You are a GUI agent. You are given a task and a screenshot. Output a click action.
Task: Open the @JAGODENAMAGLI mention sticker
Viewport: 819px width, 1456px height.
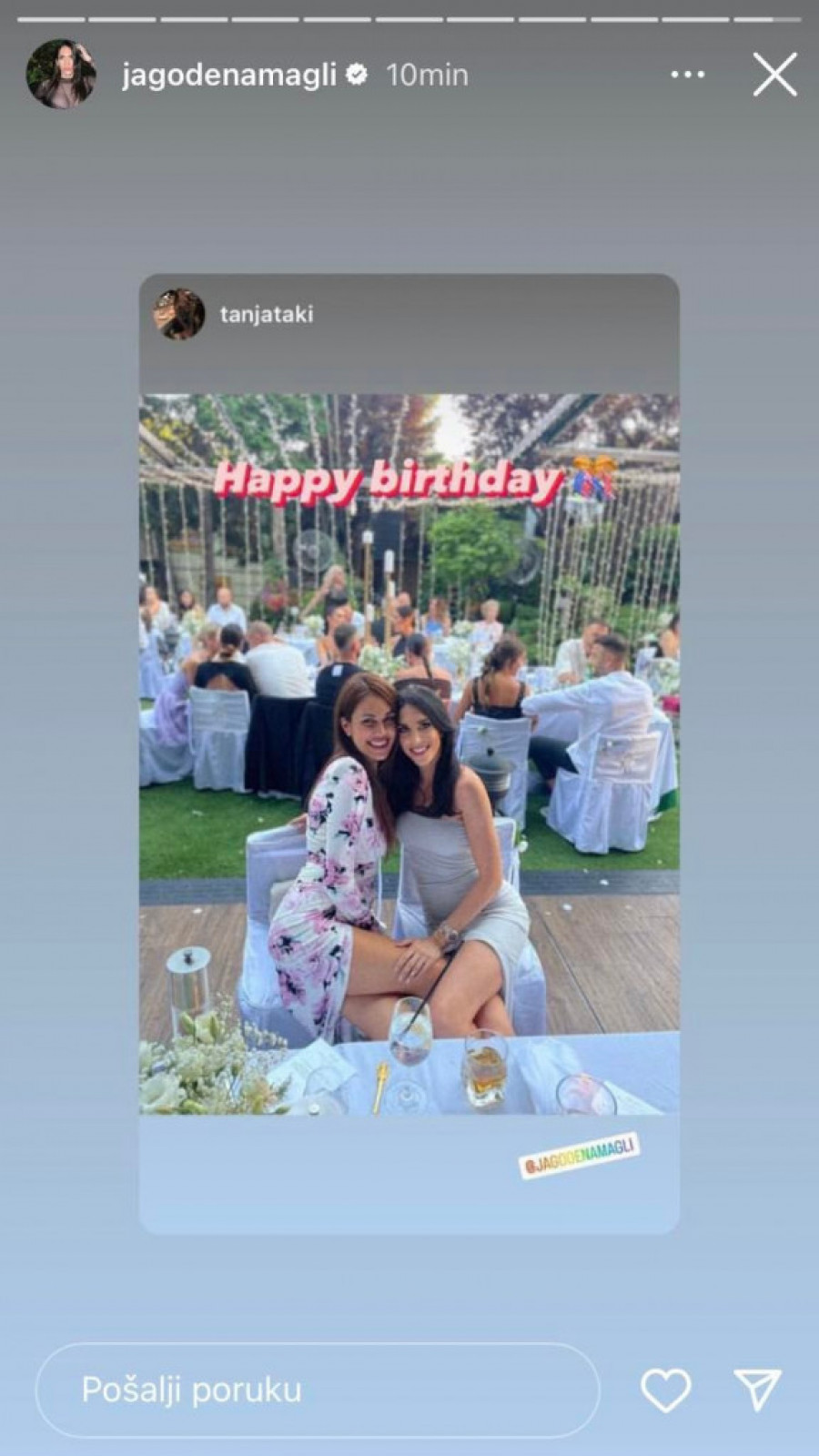pyautogui.click(x=580, y=1156)
